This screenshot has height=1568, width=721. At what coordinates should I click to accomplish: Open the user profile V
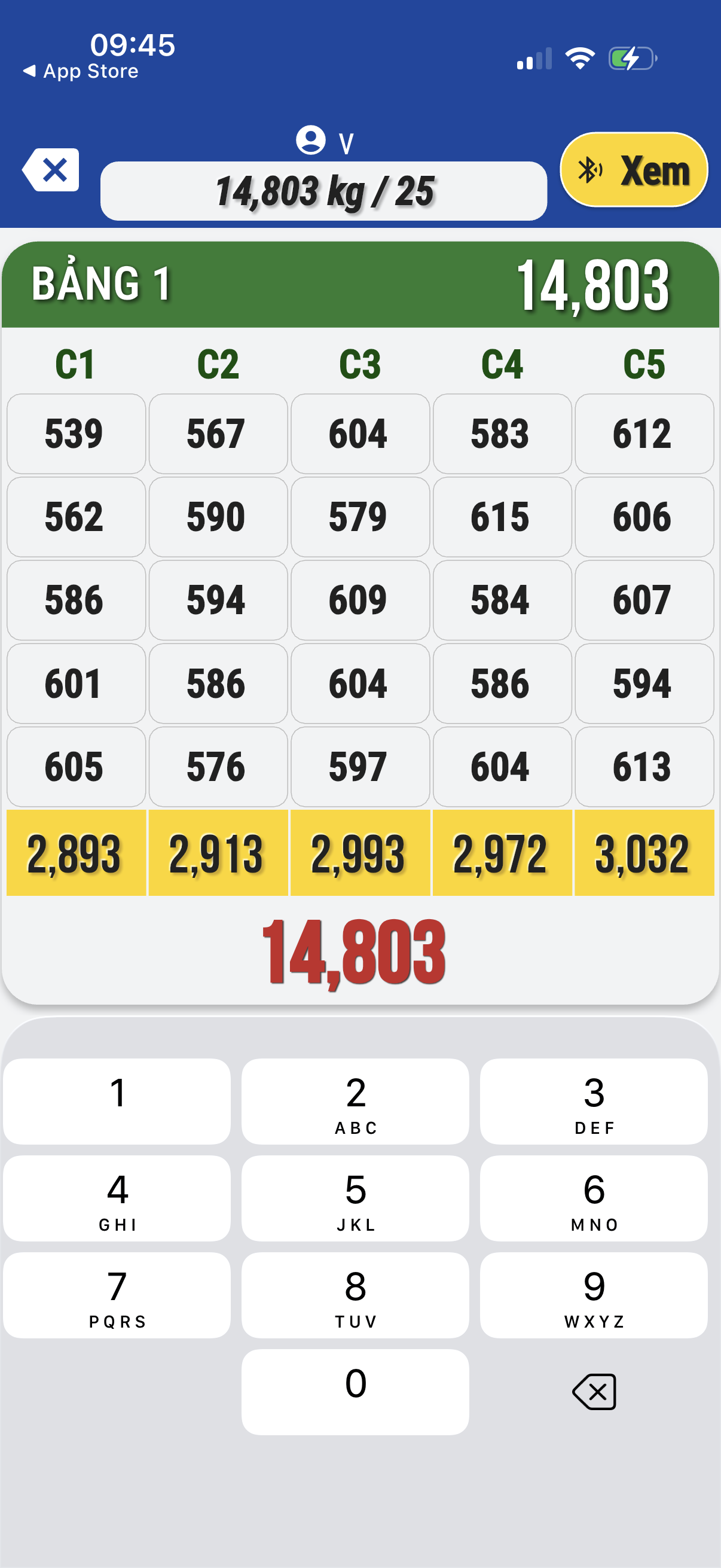[x=323, y=141]
